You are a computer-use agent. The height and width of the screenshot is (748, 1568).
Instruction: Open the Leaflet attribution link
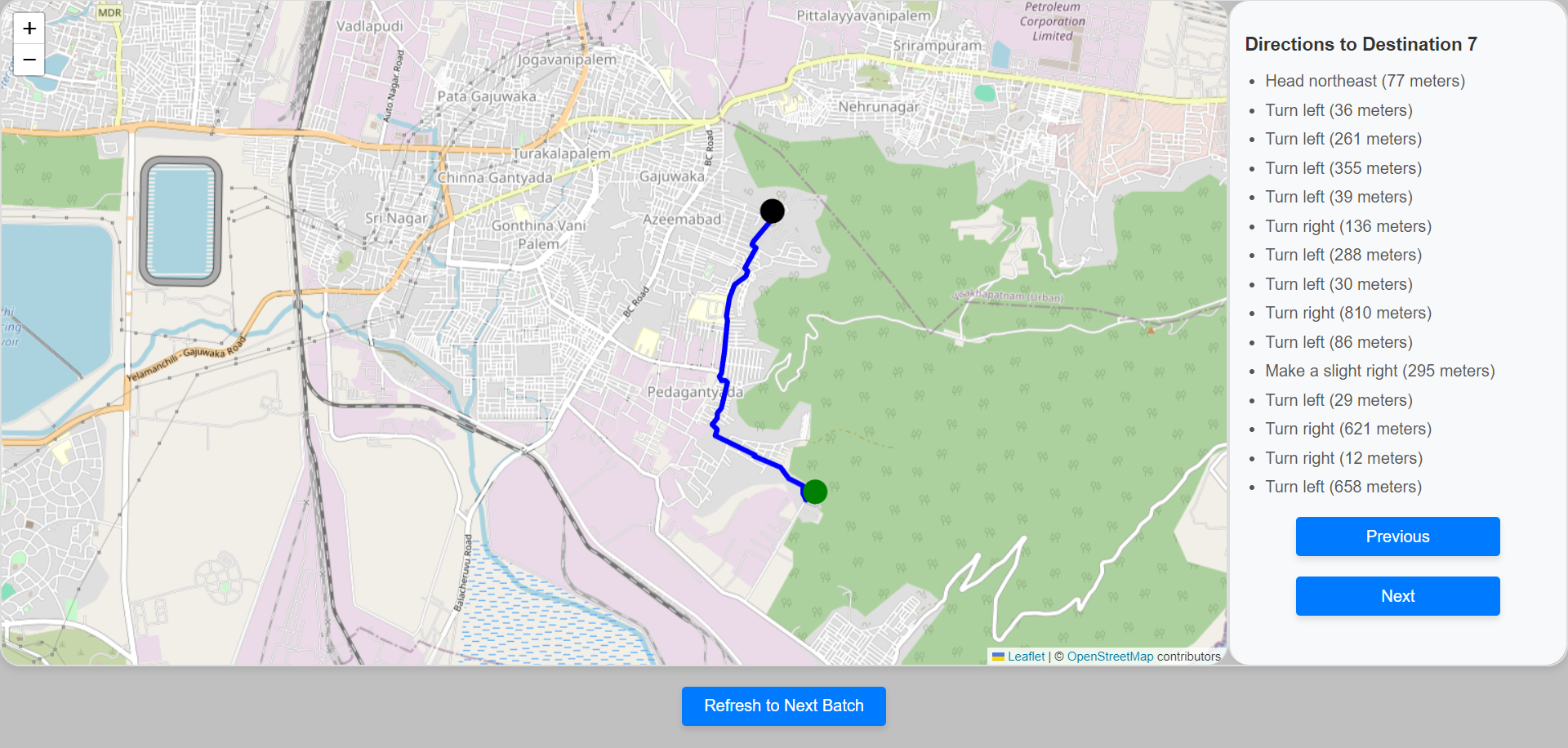pyautogui.click(x=1025, y=657)
